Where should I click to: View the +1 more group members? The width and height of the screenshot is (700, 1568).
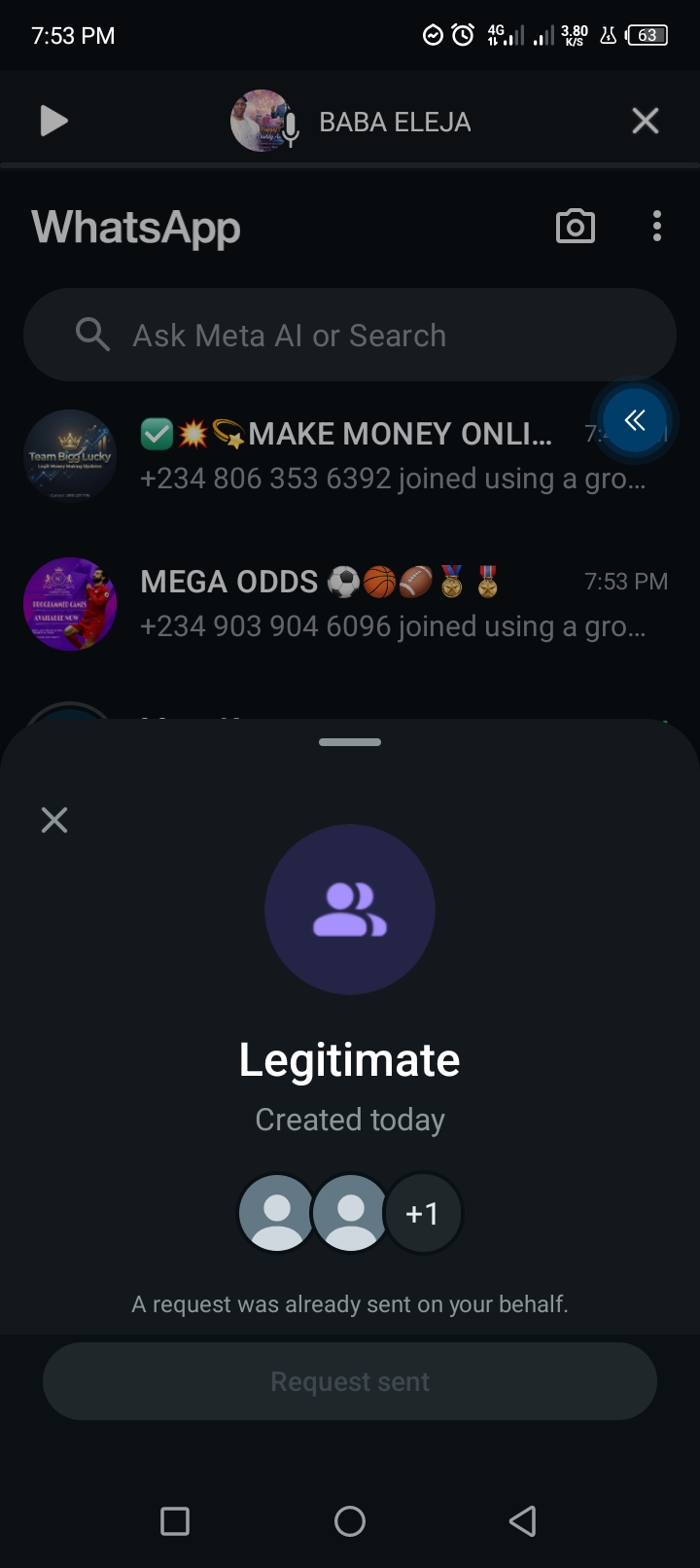click(x=423, y=1213)
